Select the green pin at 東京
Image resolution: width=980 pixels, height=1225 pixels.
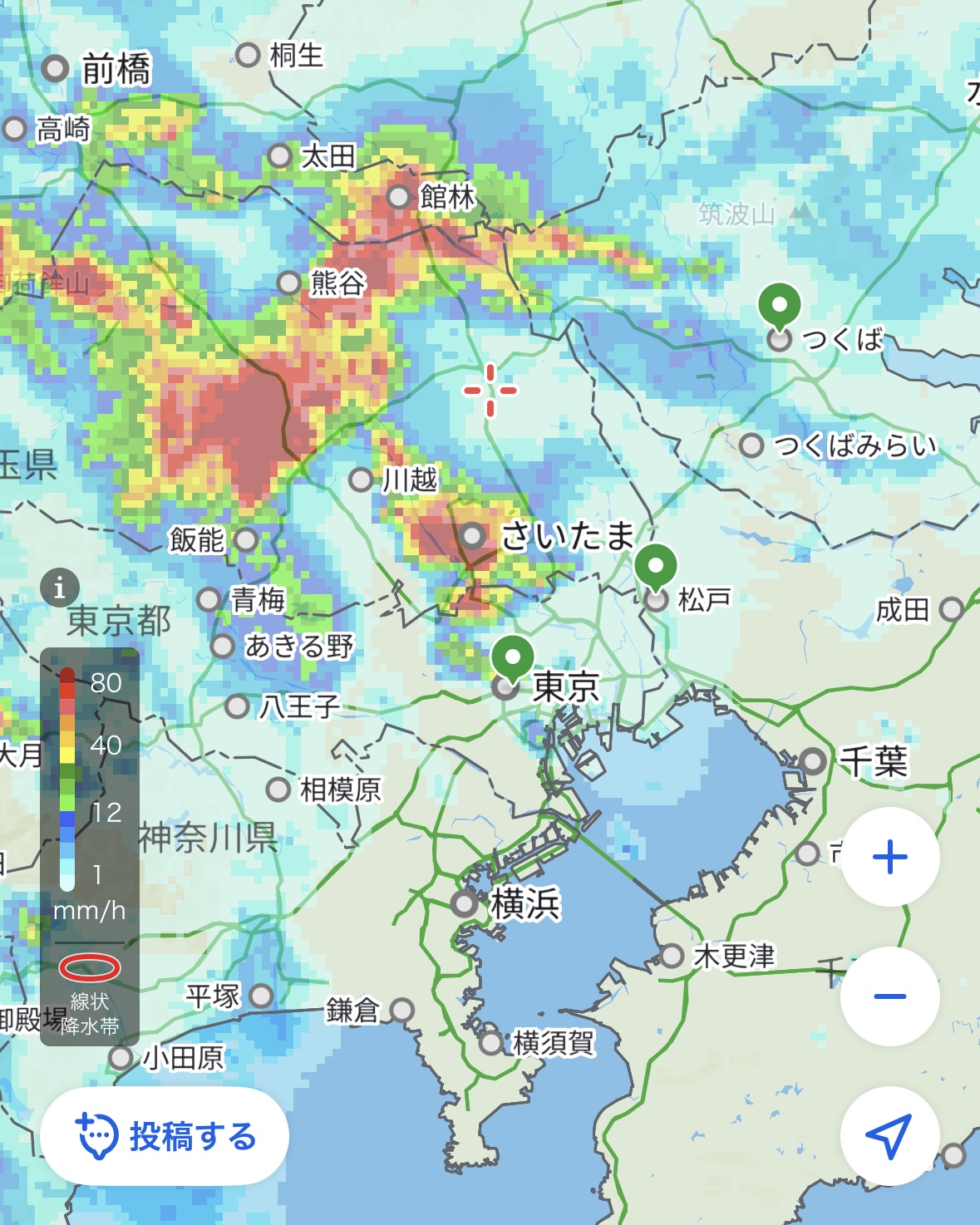coord(513,658)
